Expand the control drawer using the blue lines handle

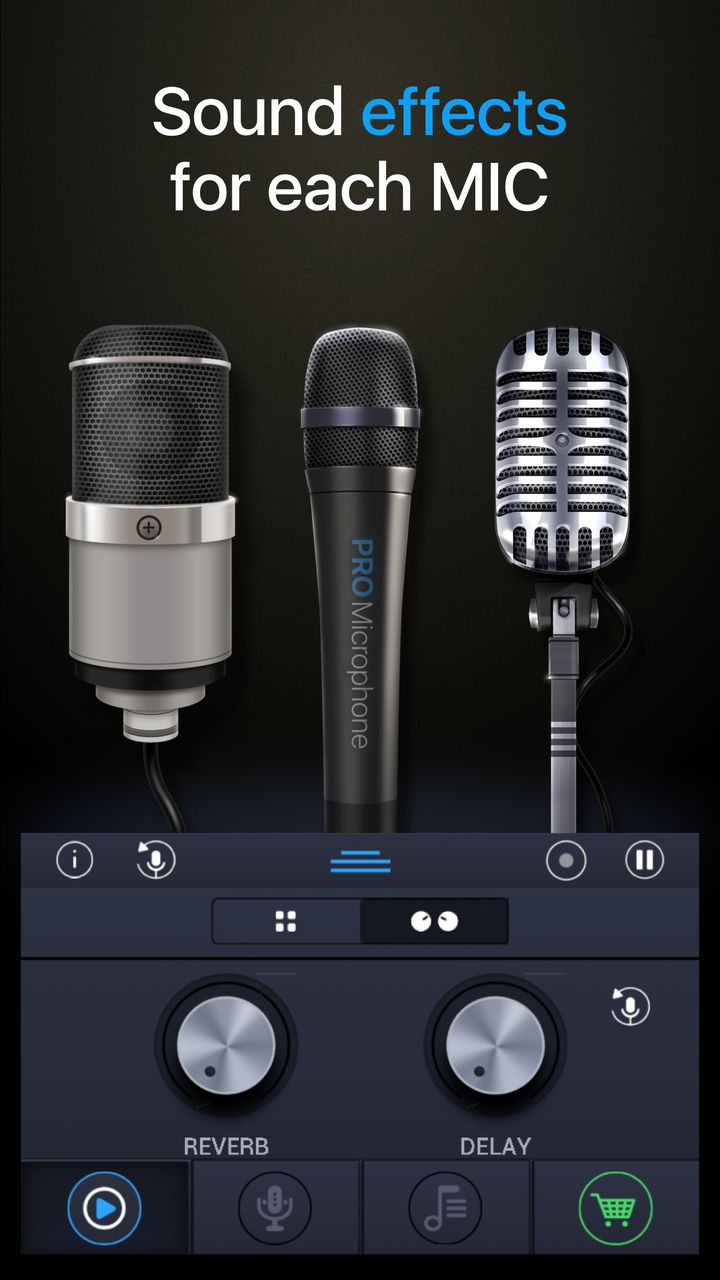point(360,859)
